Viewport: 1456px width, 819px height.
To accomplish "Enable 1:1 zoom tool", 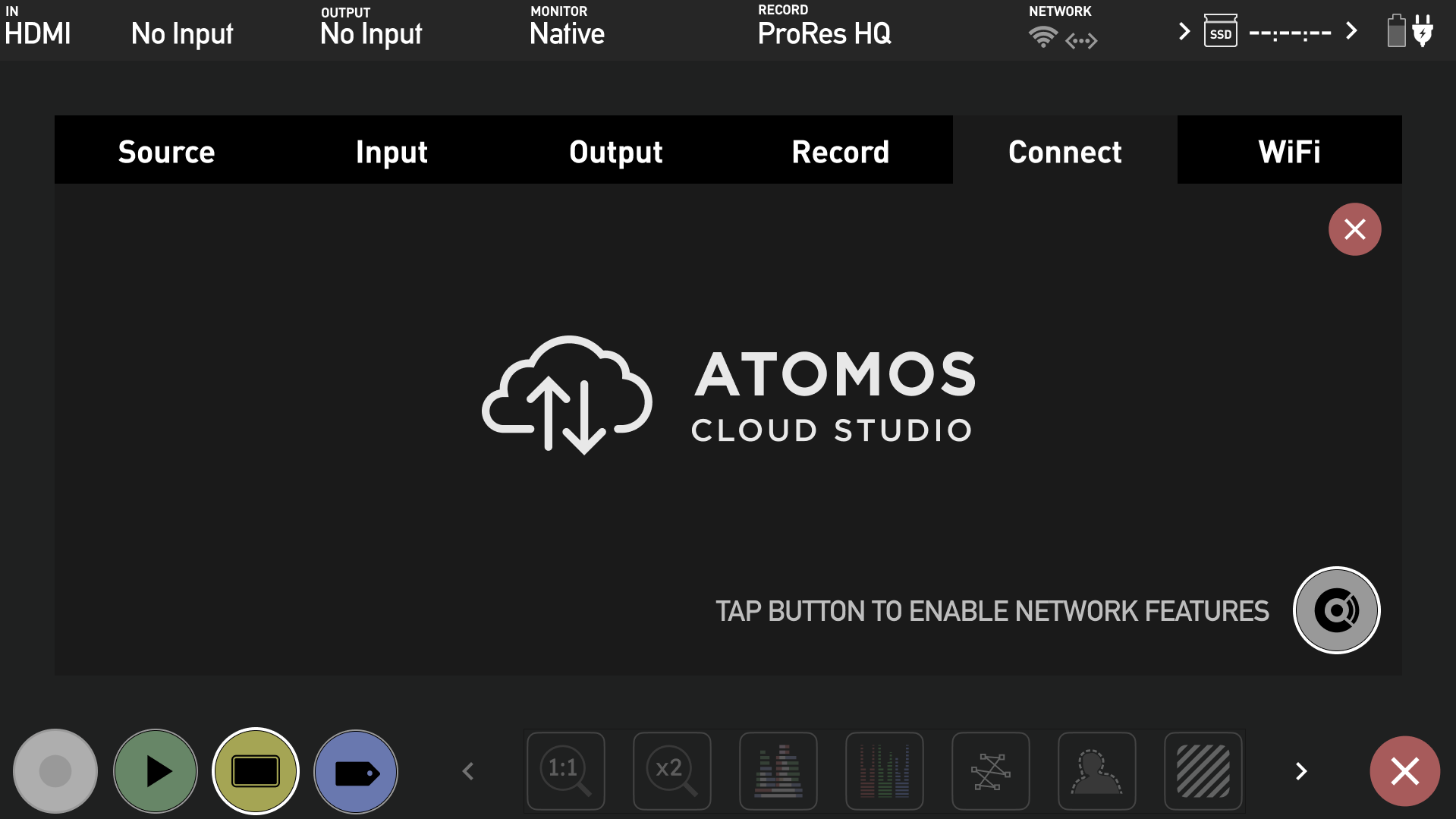I will 565,771.
